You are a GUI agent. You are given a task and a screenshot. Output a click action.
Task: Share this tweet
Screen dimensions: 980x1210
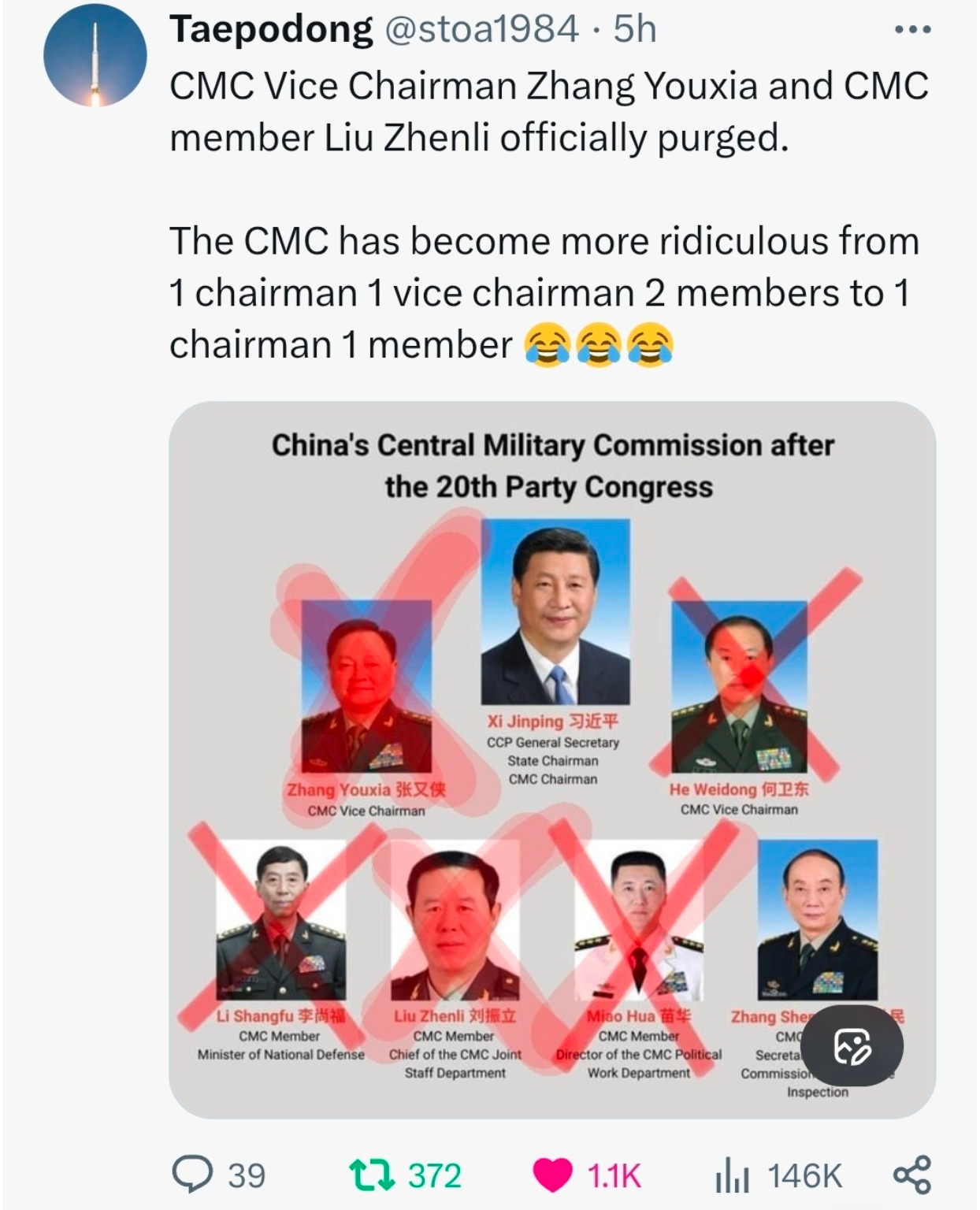tap(911, 1175)
